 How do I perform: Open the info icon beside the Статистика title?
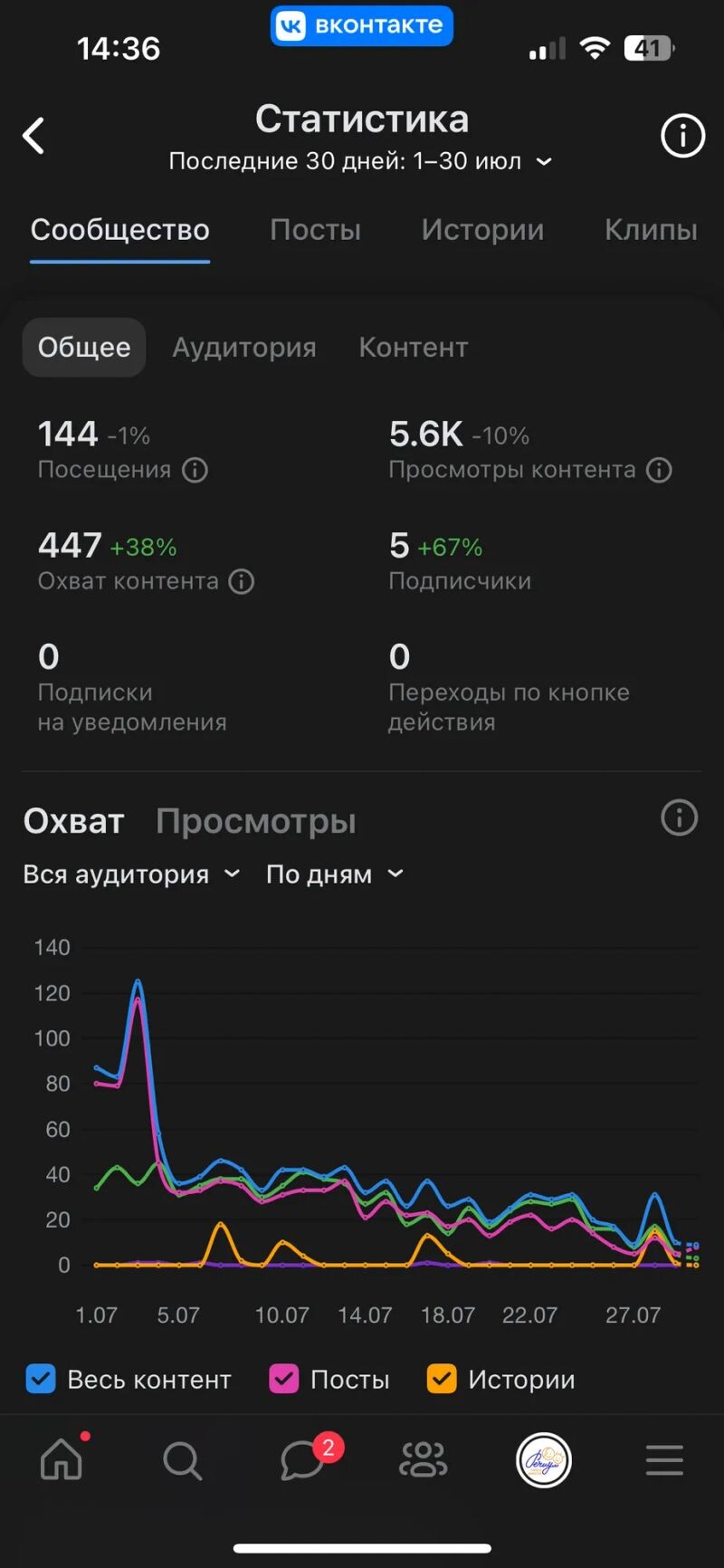(x=682, y=137)
